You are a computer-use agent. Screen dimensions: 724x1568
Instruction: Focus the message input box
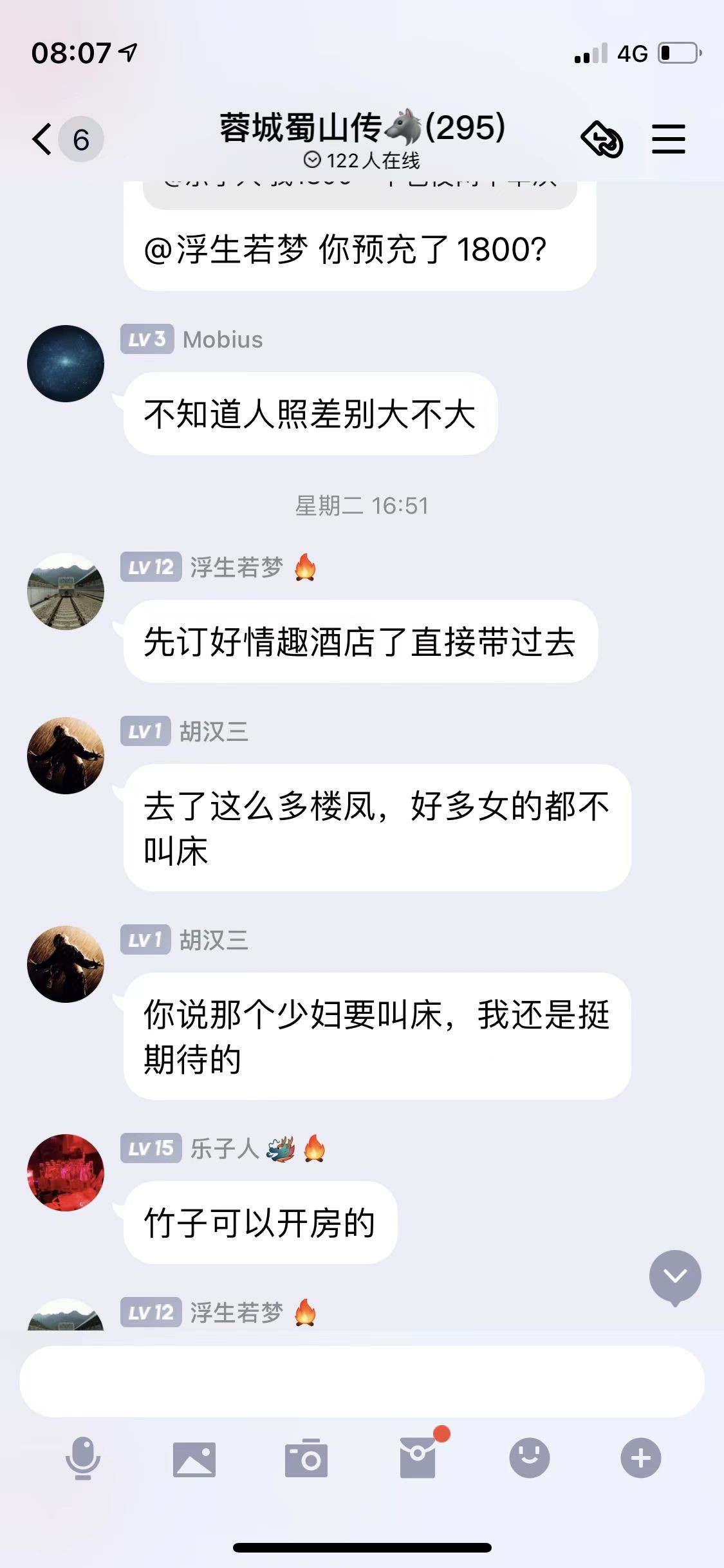(x=362, y=1381)
